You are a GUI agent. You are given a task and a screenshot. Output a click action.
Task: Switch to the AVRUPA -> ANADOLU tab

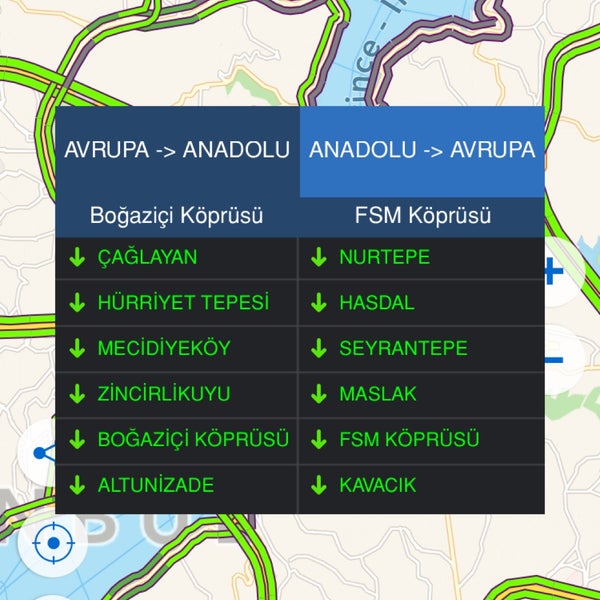[177, 151]
